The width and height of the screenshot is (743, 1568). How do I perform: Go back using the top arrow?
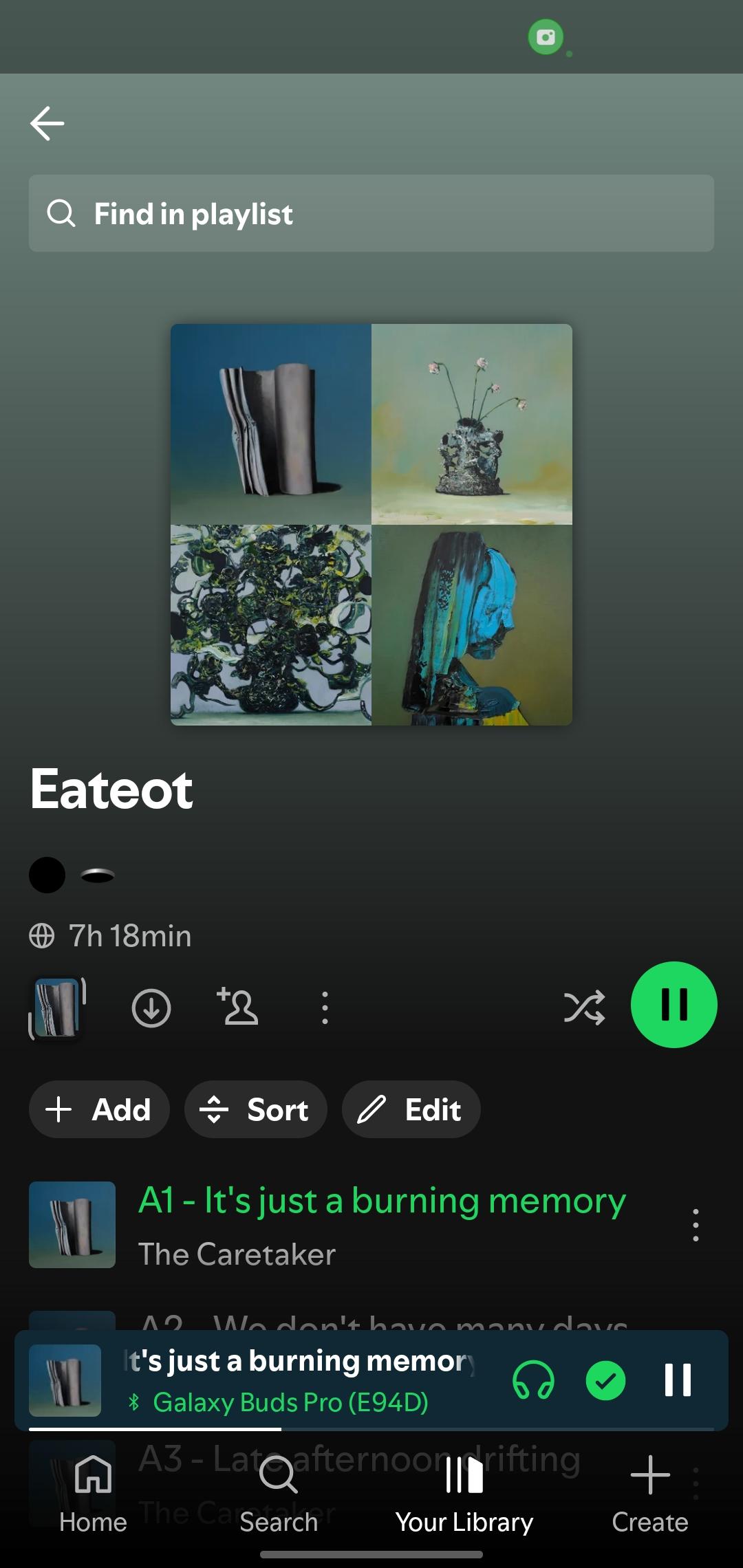pos(47,124)
